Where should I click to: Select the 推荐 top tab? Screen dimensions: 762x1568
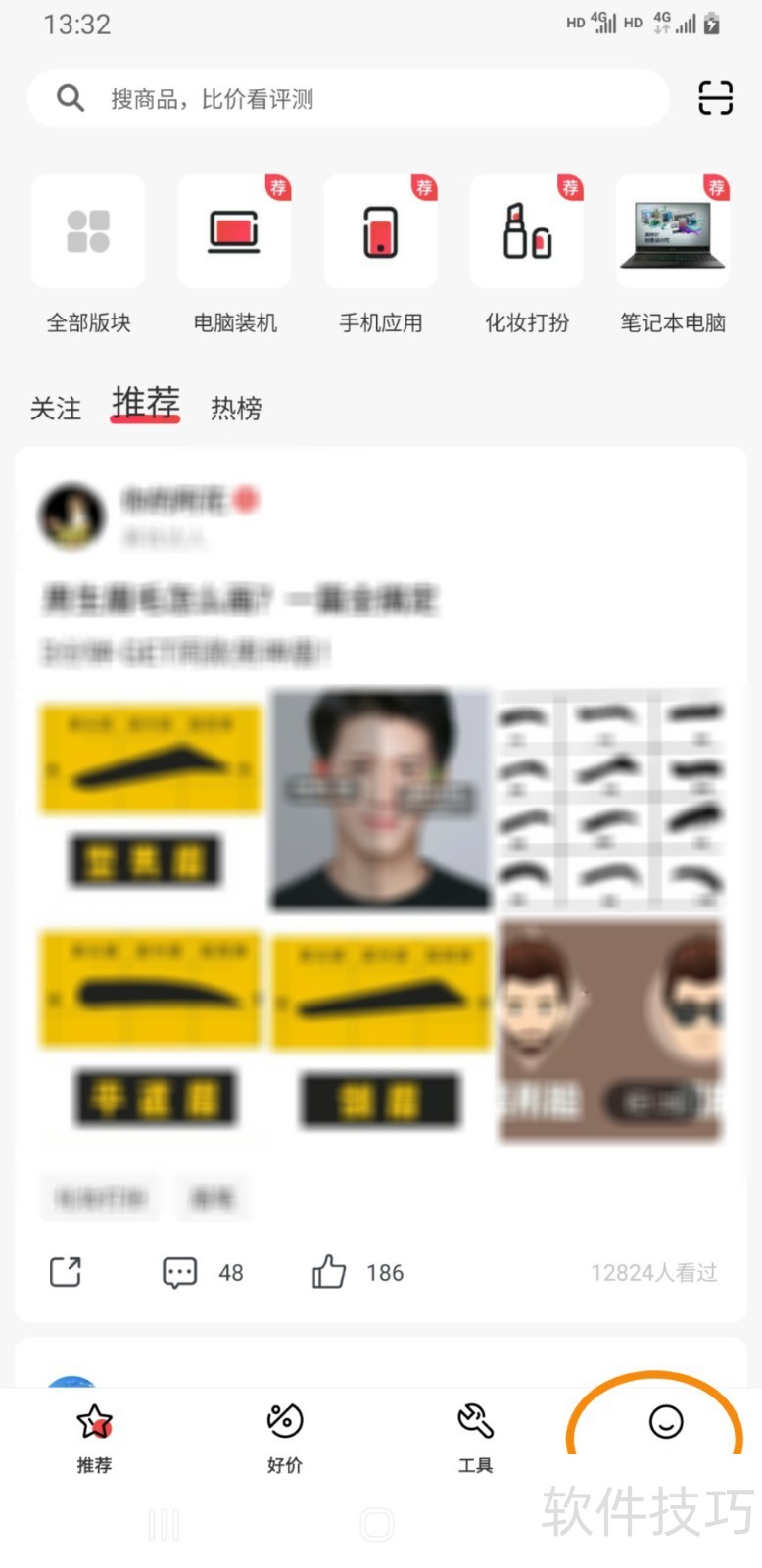pyautogui.click(x=145, y=404)
